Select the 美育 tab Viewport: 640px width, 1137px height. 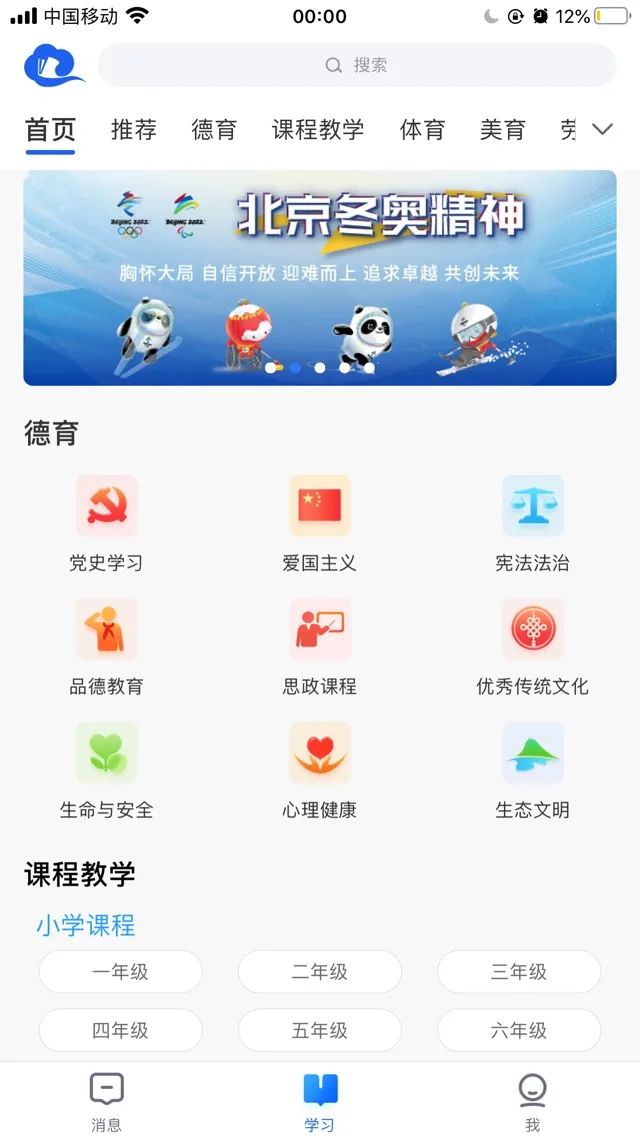tap(502, 130)
